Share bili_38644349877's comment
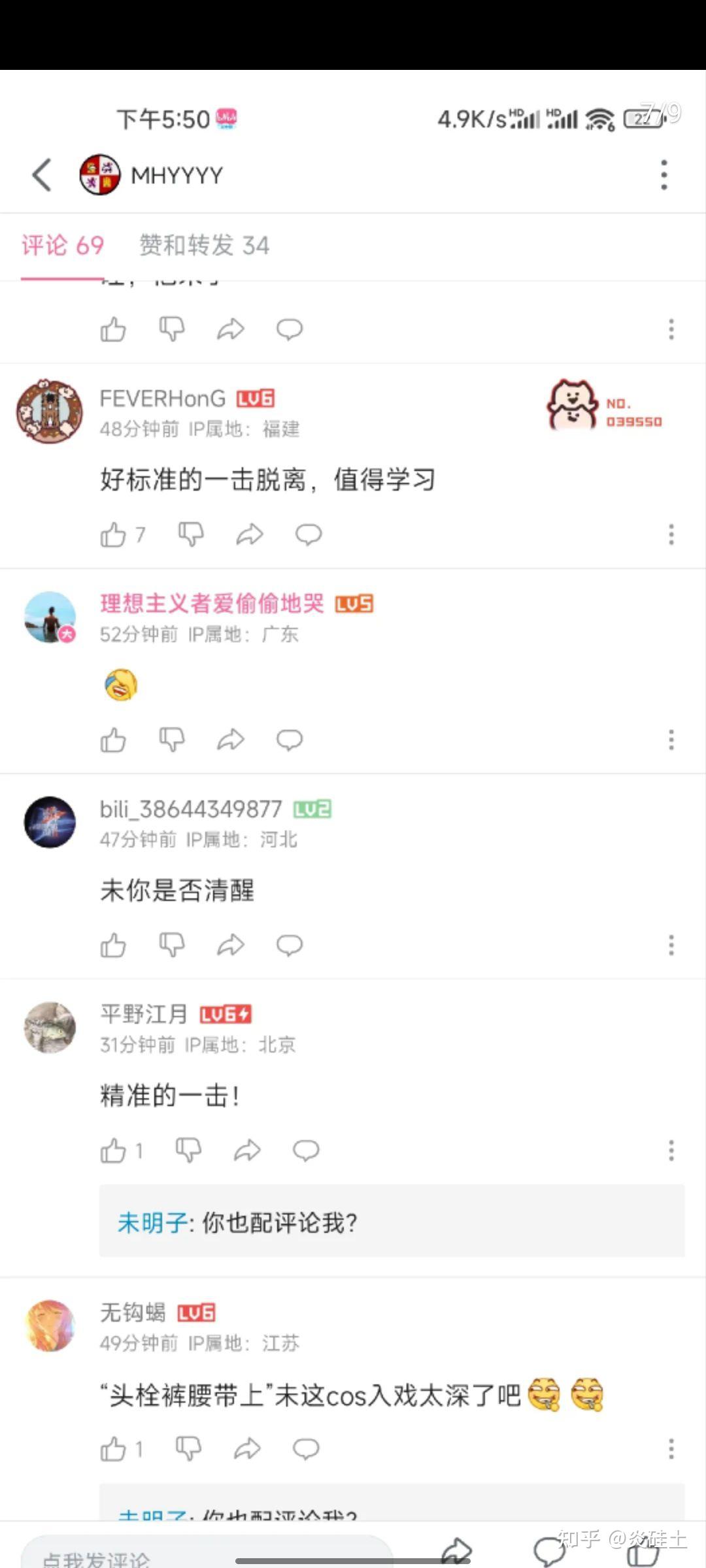 point(230,945)
